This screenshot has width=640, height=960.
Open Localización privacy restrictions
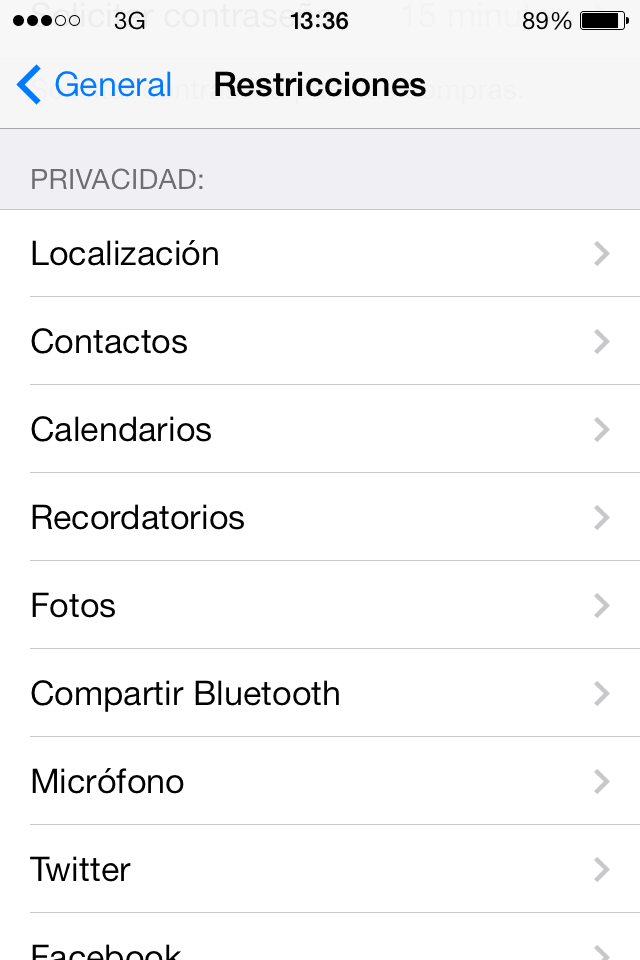pos(320,254)
